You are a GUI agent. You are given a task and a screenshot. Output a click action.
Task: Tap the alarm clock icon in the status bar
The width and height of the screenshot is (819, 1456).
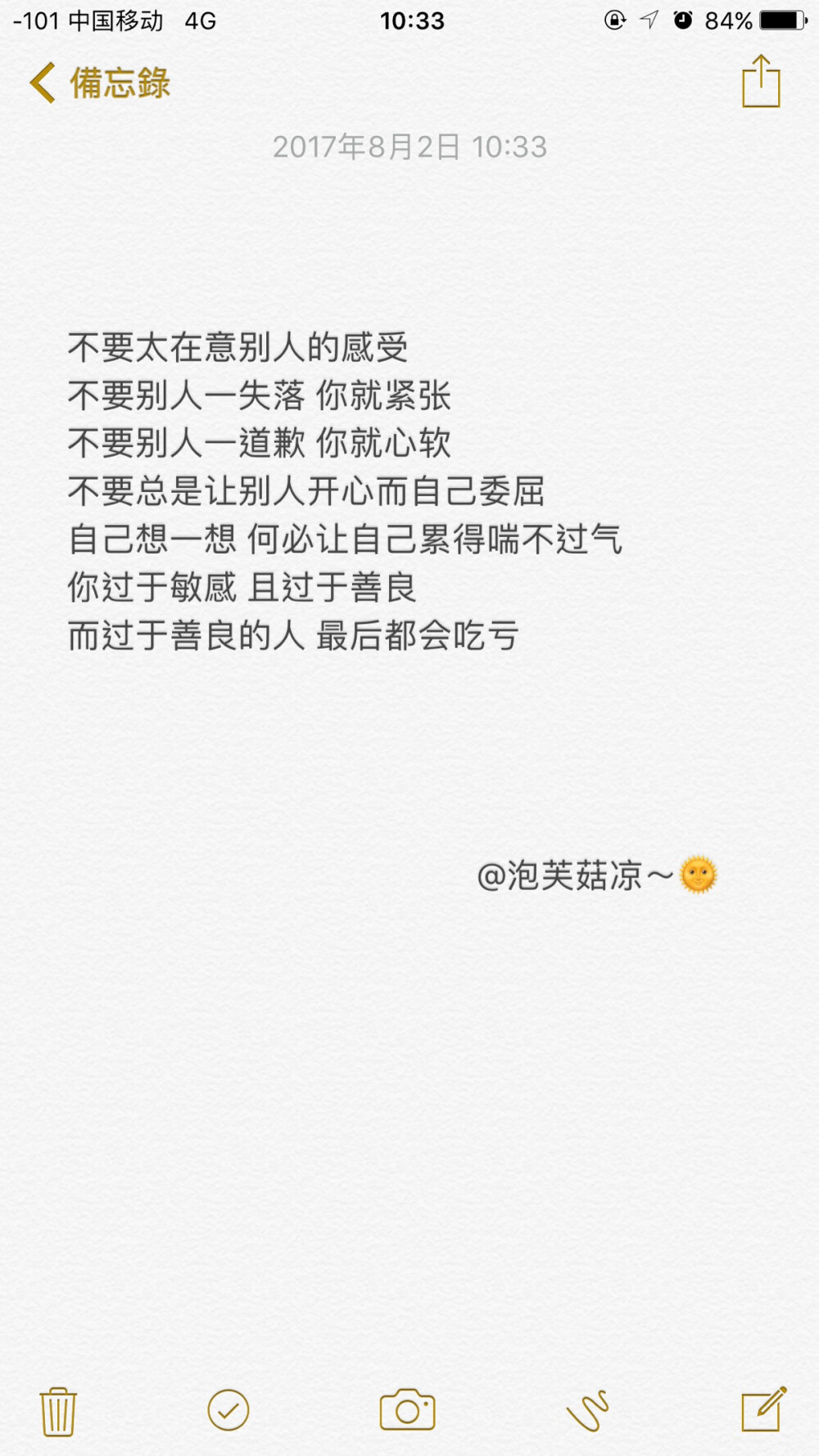(681, 21)
